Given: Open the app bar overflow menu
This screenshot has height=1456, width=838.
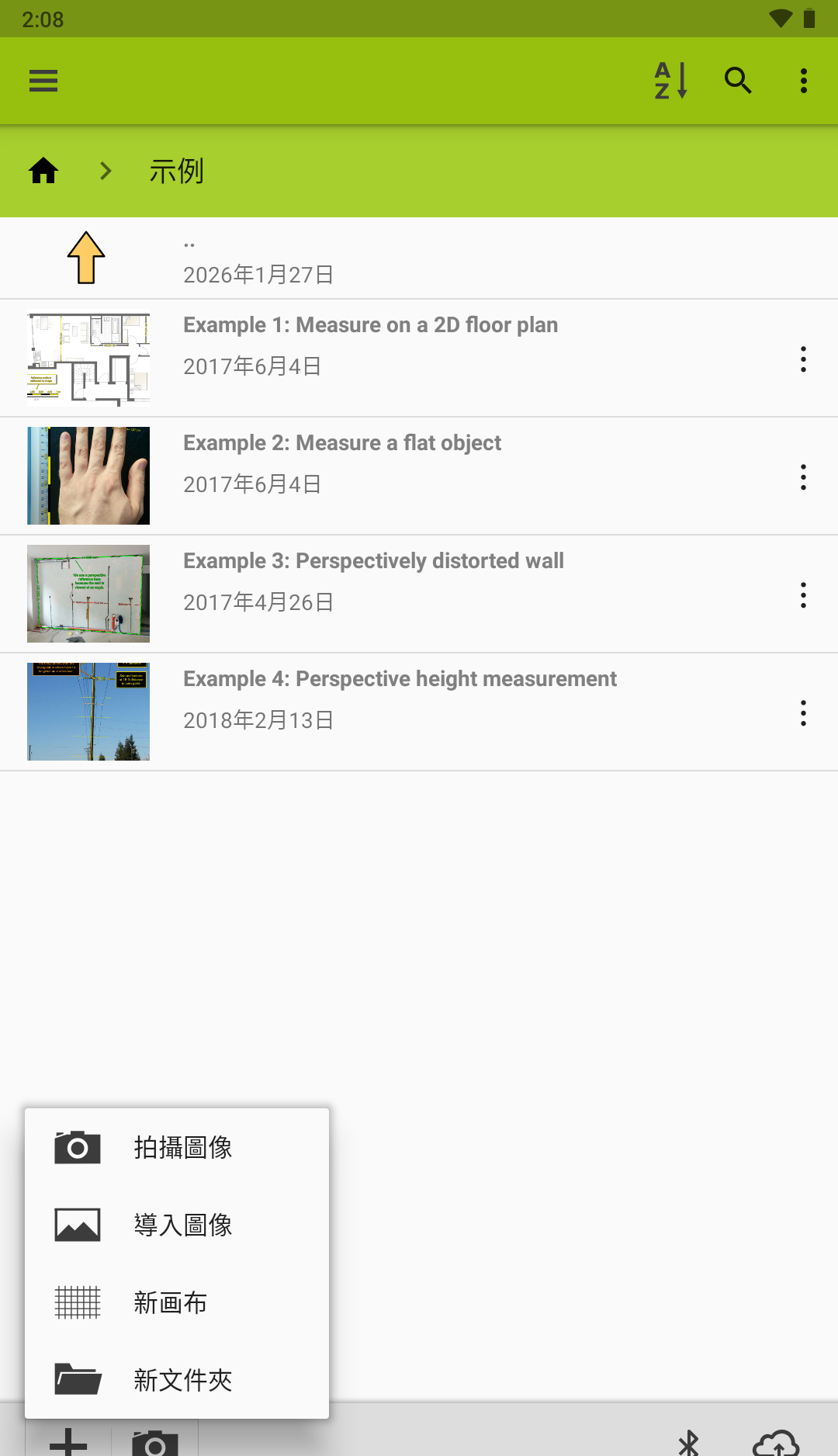Looking at the screenshot, I should [804, 81].
